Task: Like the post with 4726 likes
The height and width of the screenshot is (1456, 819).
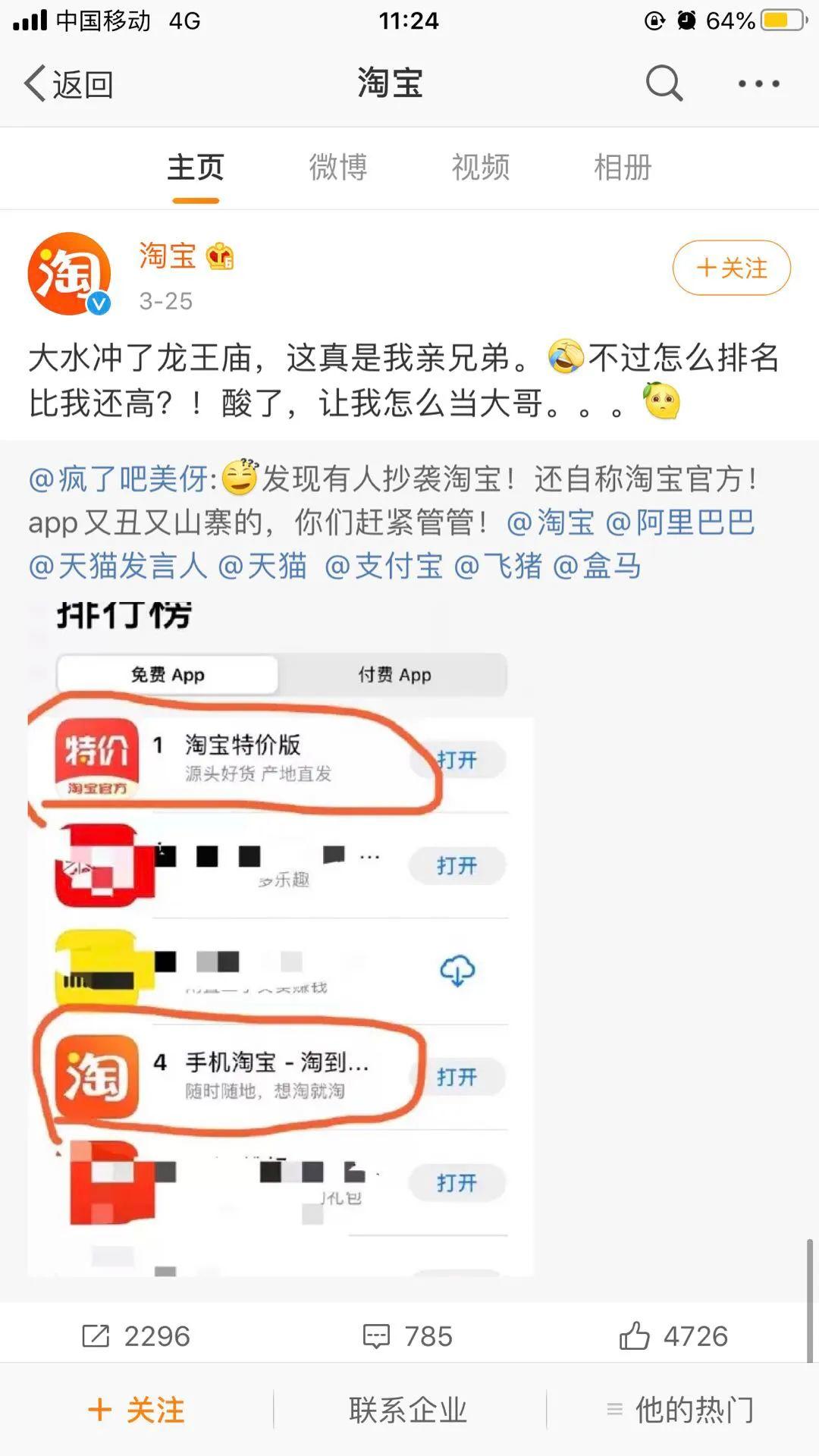Action: pyautogui.click(x=673, y=1336)
